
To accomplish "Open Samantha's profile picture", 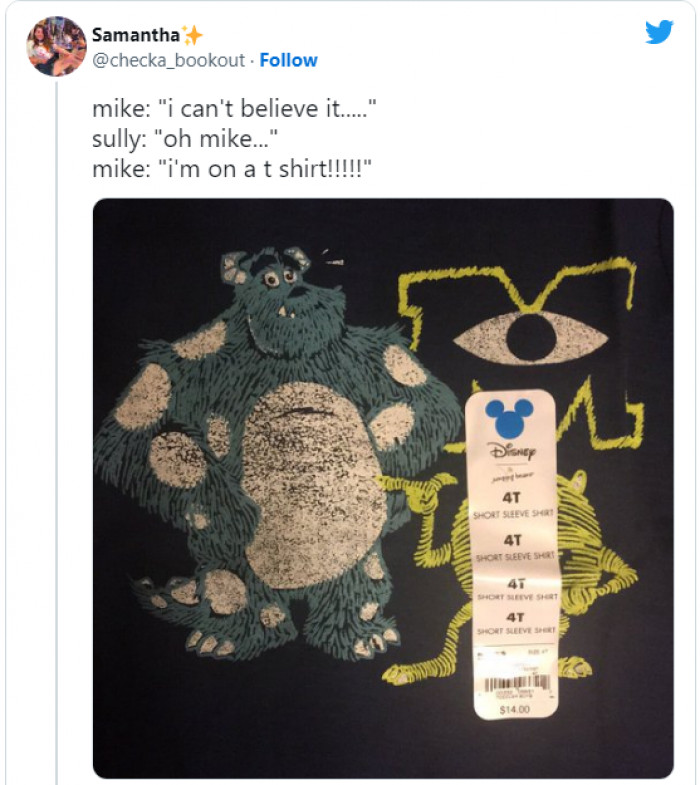I will pyautogui.click(x=56, y=46).
